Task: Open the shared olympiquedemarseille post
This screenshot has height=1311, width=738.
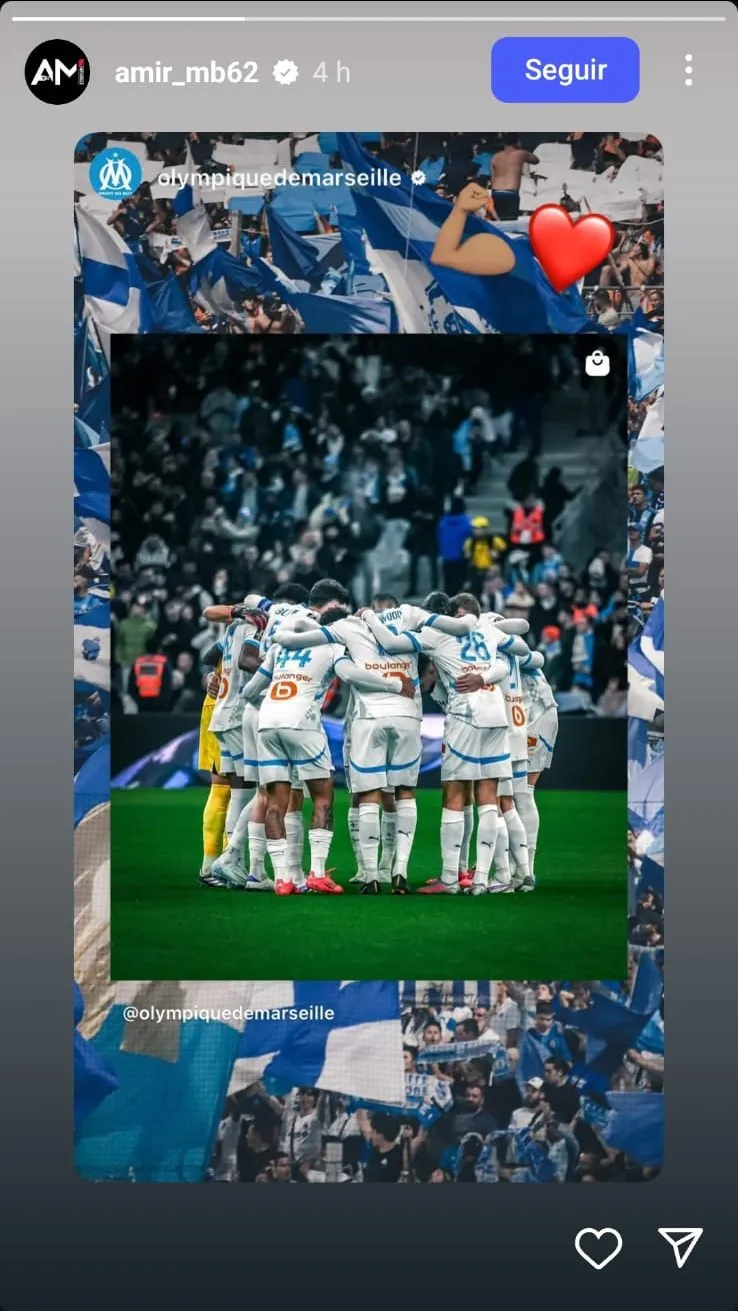Action: 368,656
